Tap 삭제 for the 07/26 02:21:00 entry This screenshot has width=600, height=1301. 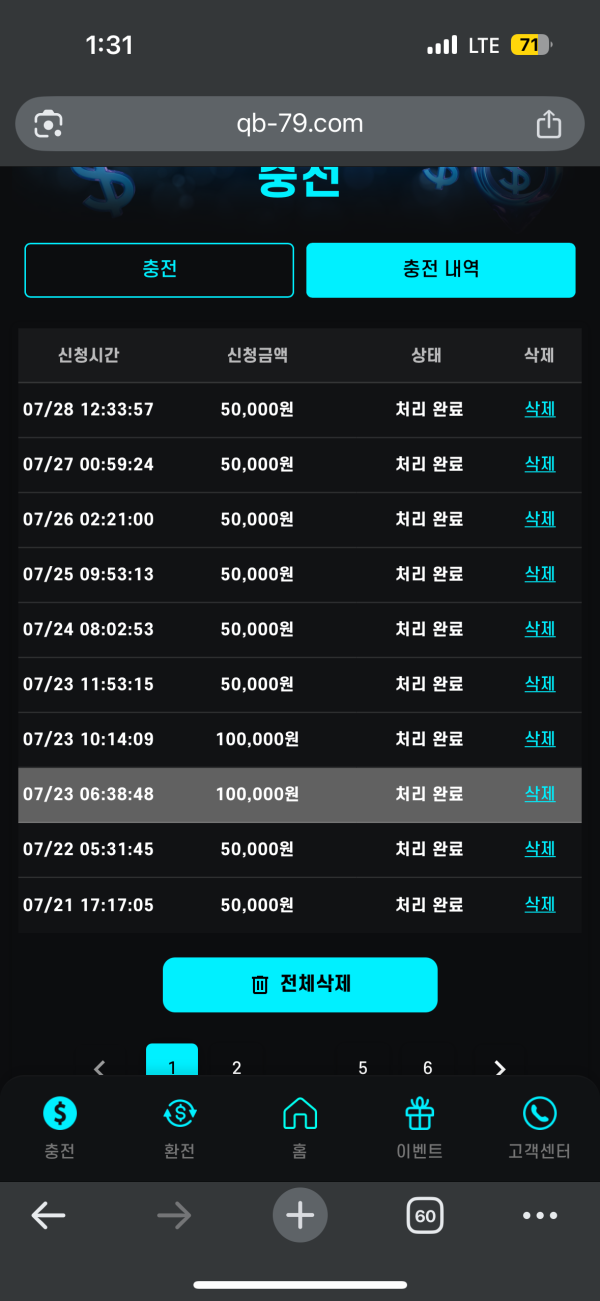point(540,519)
